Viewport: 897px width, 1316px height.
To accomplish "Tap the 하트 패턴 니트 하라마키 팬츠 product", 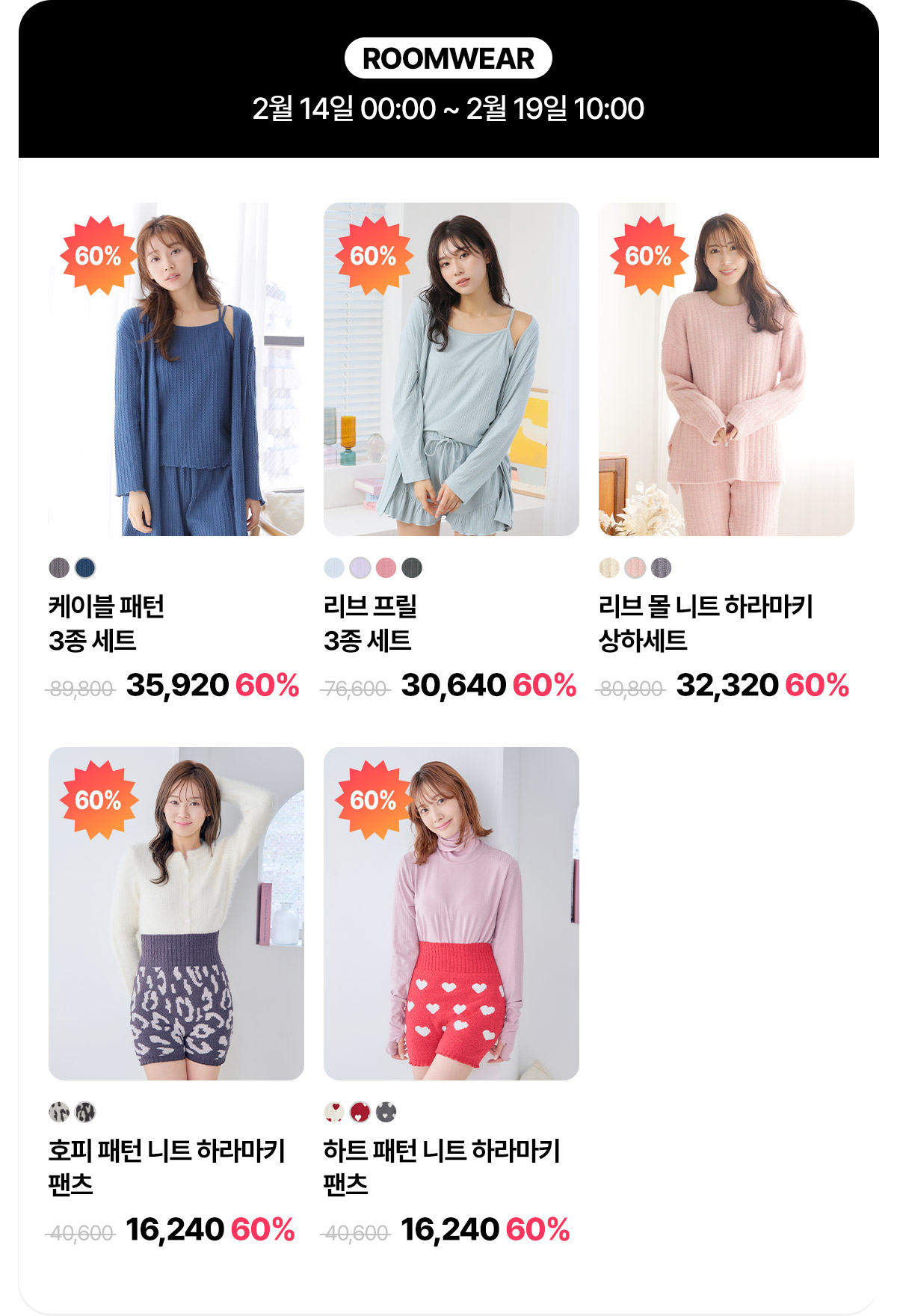I will click(x=451, y=914).
